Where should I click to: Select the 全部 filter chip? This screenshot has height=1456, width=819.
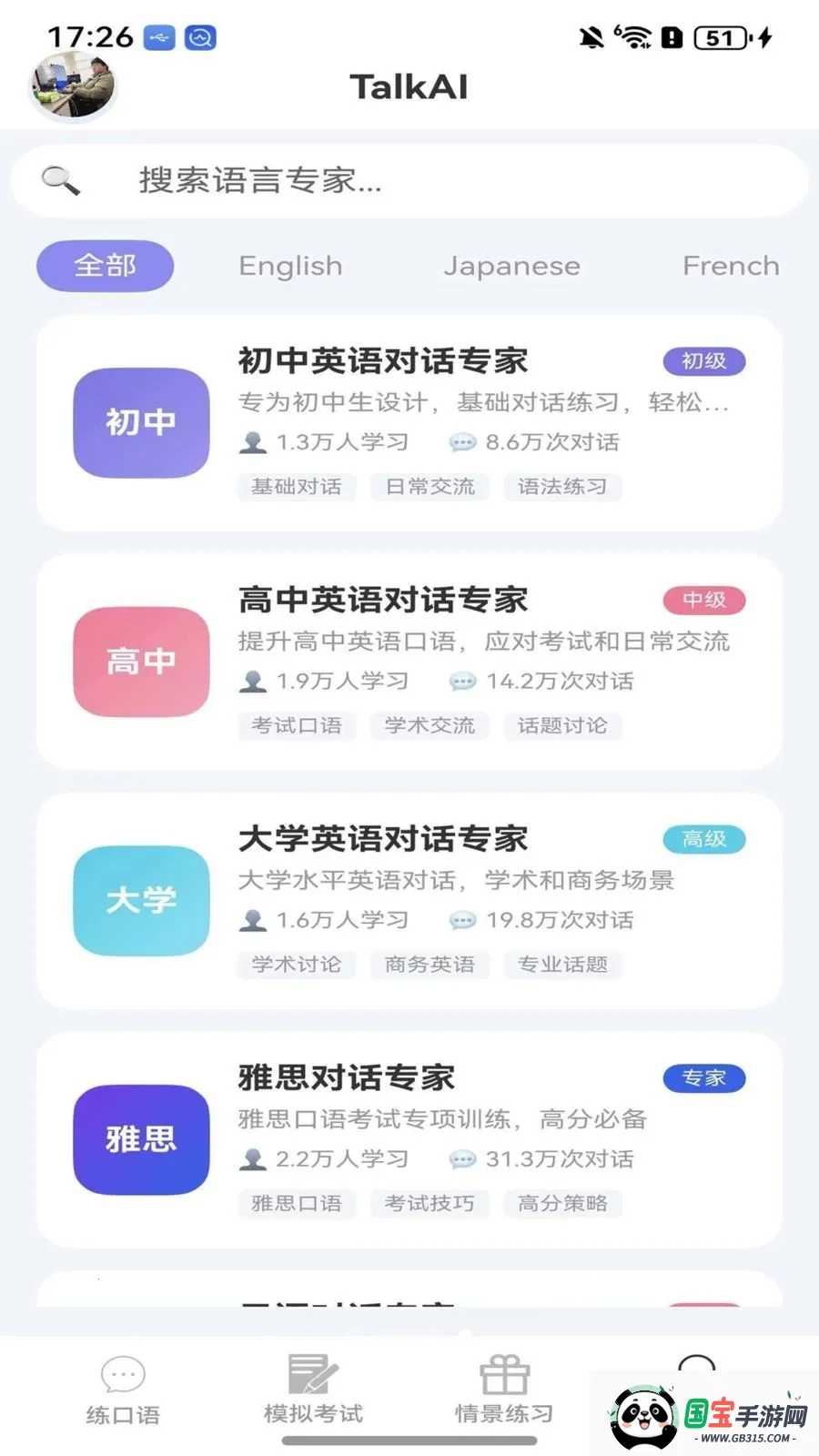coord(105,266)
